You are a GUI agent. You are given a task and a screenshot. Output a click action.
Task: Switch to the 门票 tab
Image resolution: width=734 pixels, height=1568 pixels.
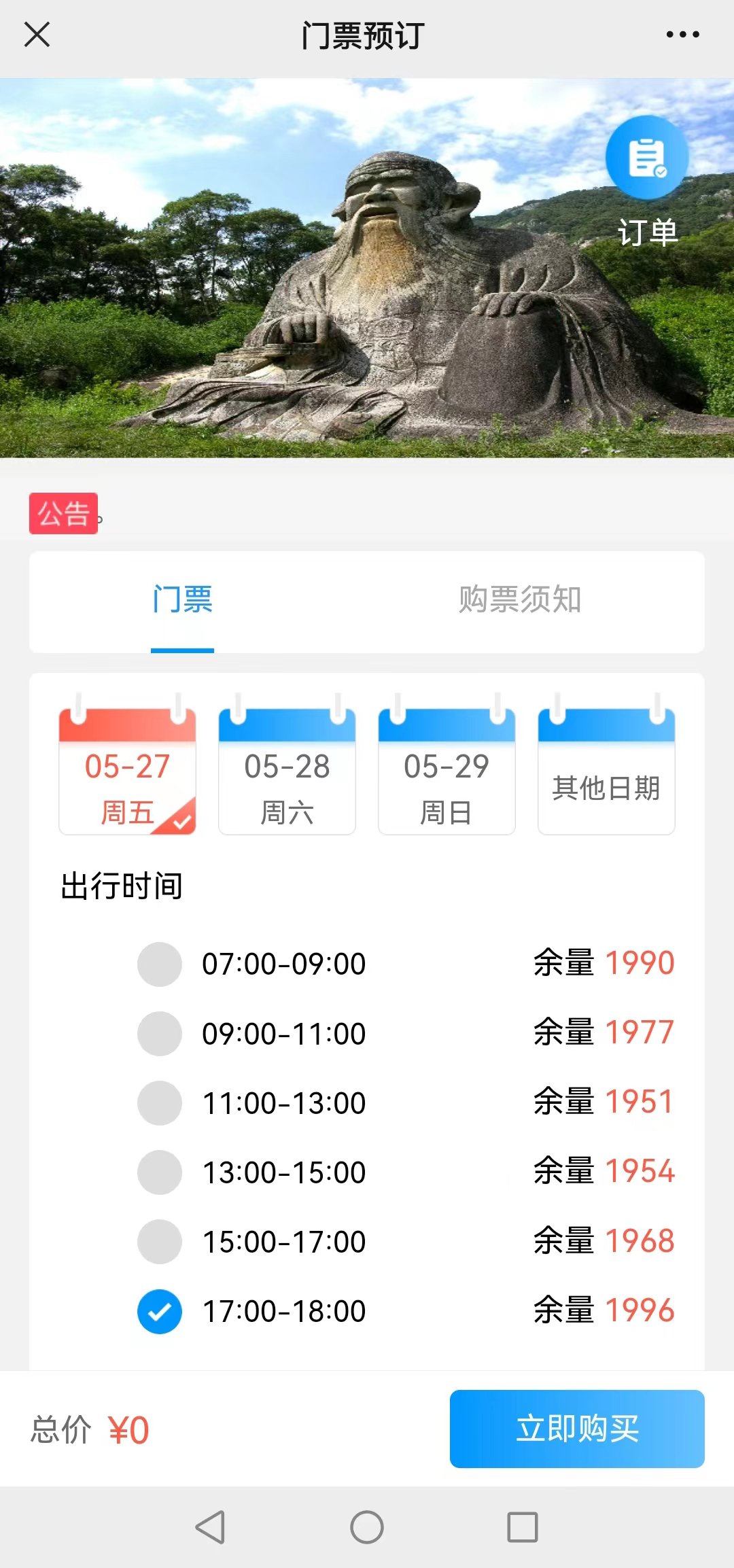(x=182, y=600)
